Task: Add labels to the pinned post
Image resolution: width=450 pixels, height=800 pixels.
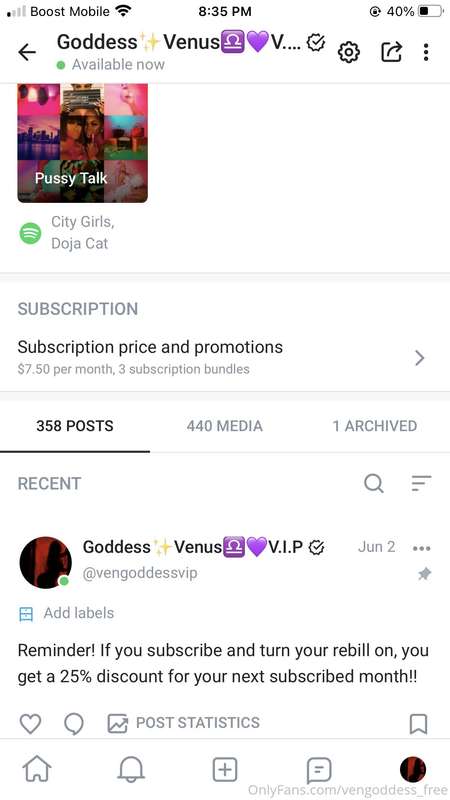Action: point(66,613)
